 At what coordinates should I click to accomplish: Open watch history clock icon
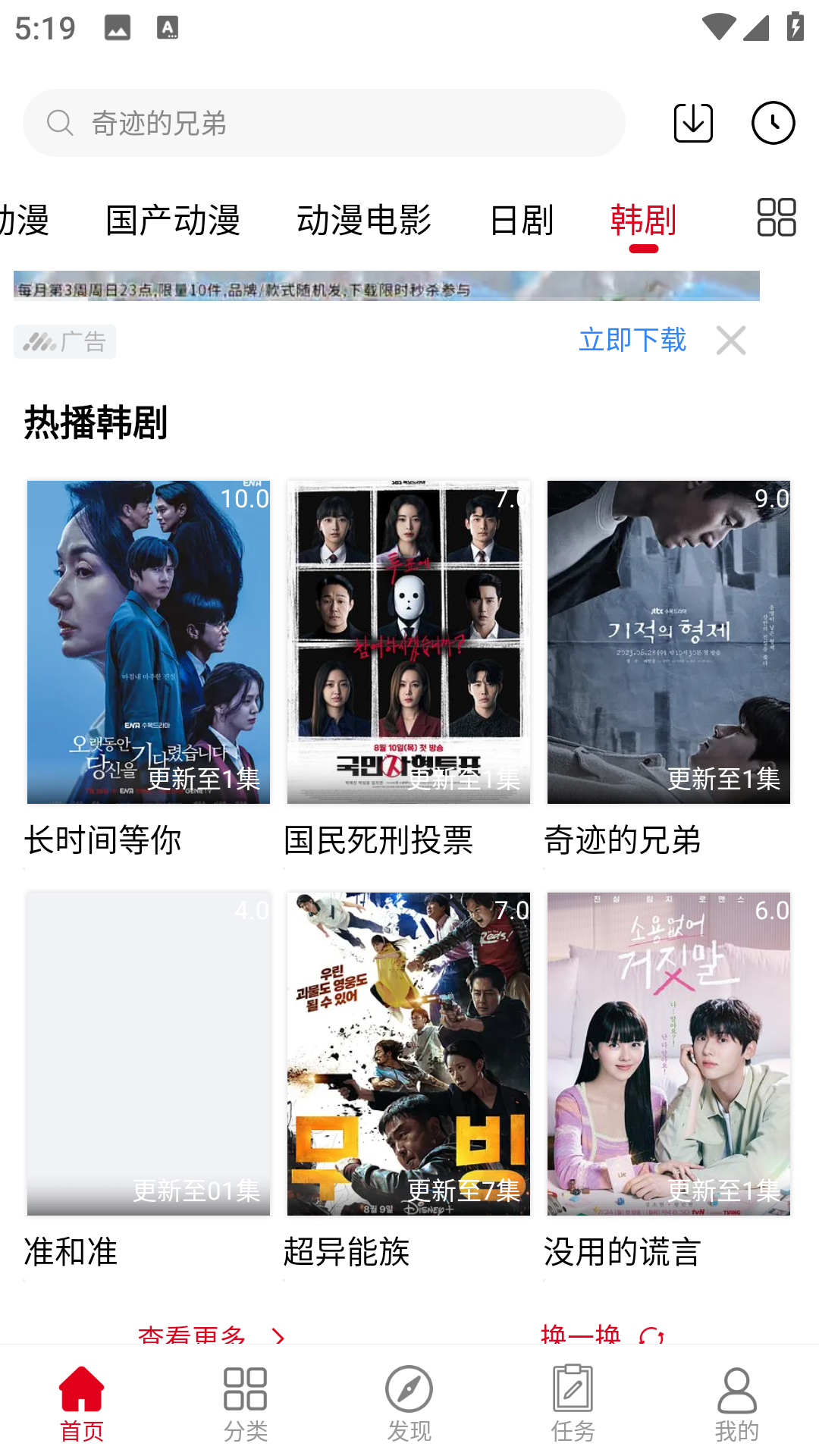(x=773, y=123)
